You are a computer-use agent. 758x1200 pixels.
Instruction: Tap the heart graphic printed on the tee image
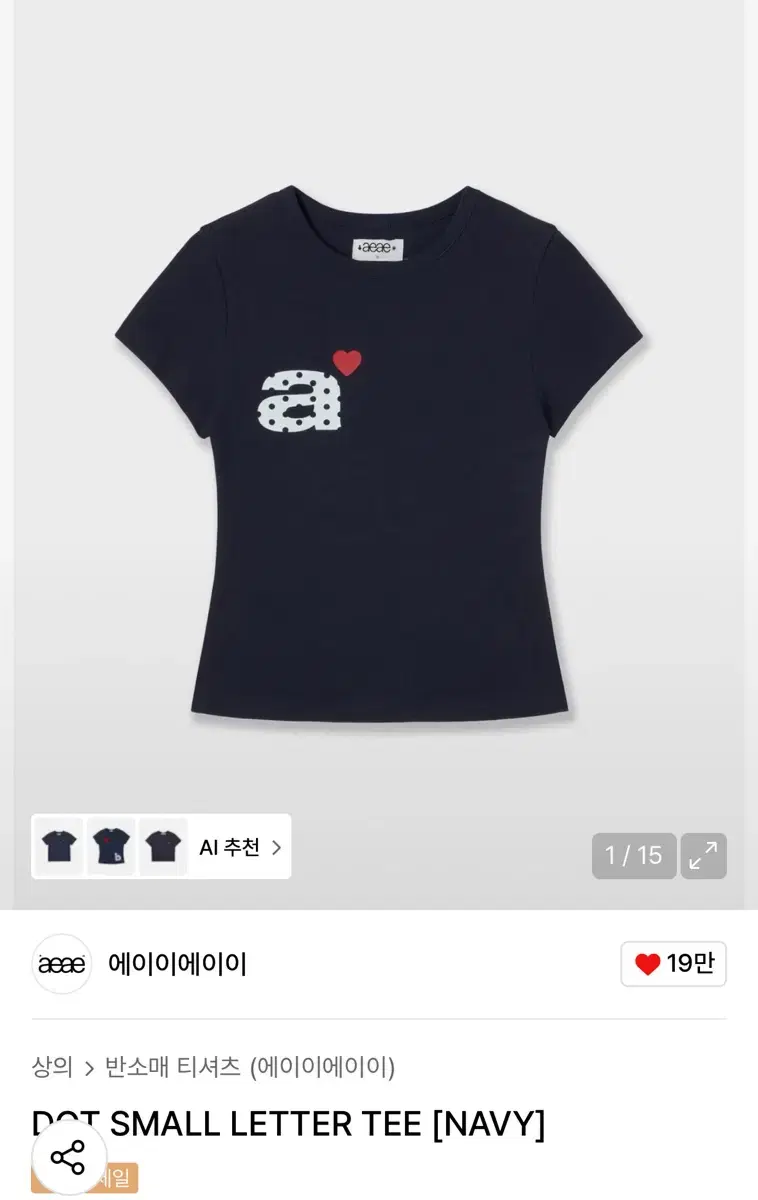coord(347,363)
